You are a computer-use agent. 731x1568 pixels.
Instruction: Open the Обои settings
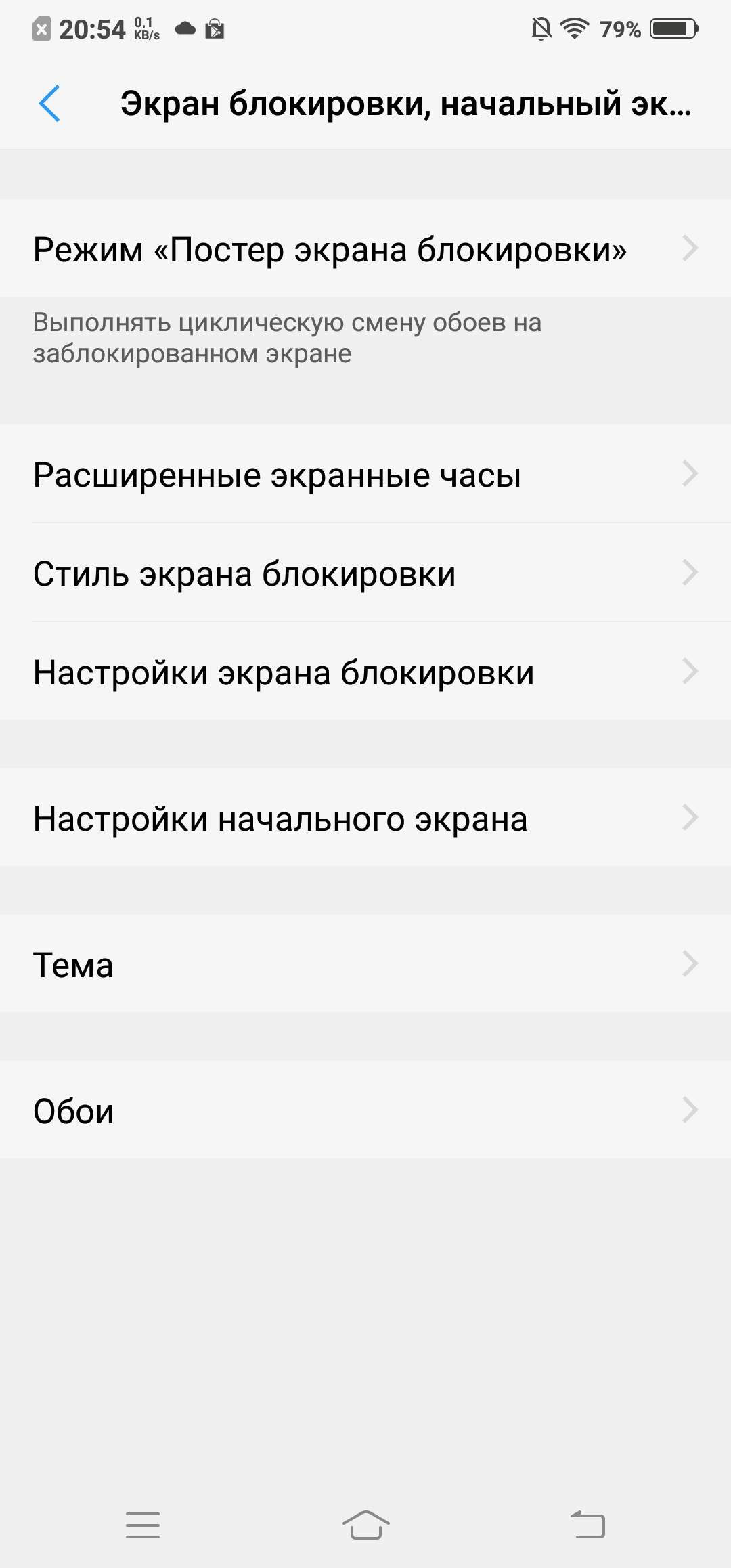point(365,1110)
